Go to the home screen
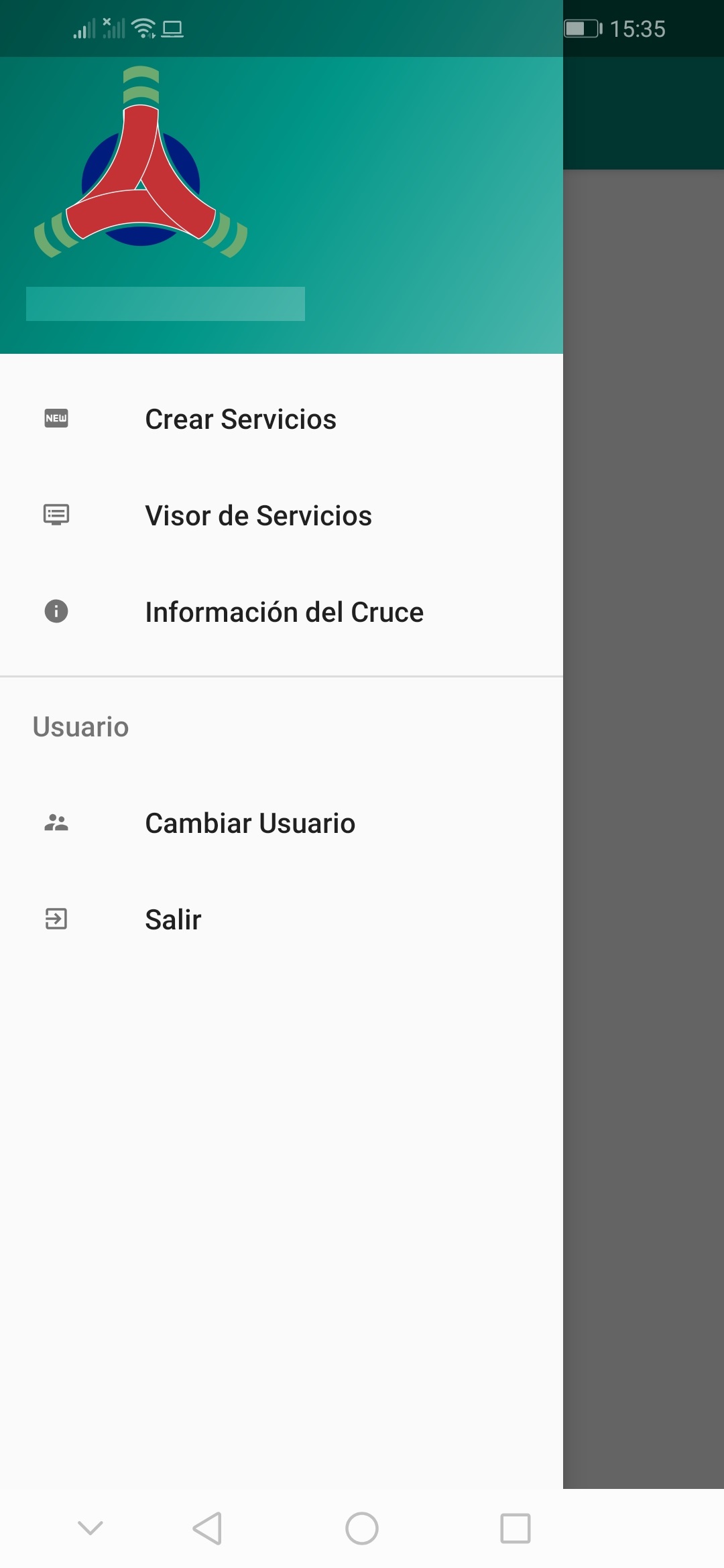This screenshot has width=724, height=1568. point(362,1528)
